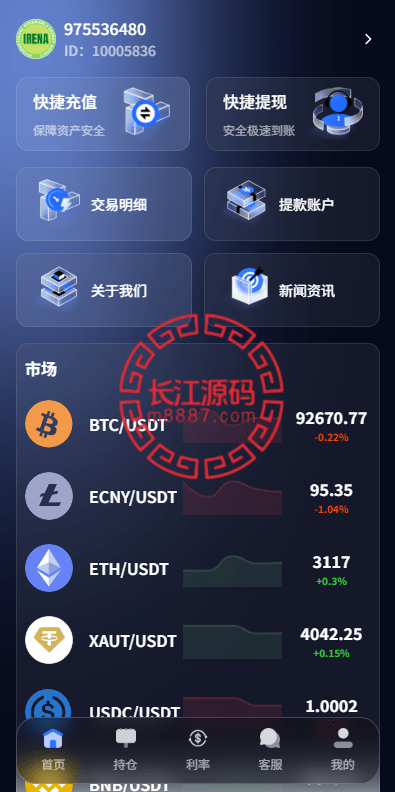
Task: Open 提款账户 withdrawal account
Action: click(292, 204)
